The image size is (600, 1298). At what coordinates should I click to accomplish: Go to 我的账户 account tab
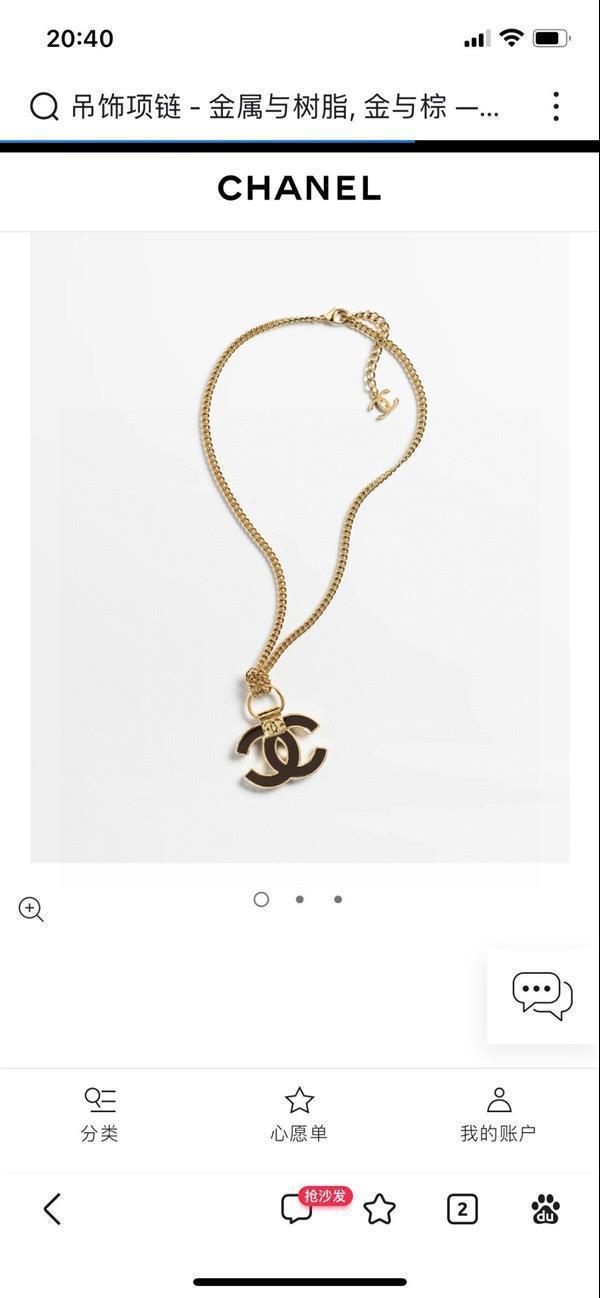pos(498,1114)
